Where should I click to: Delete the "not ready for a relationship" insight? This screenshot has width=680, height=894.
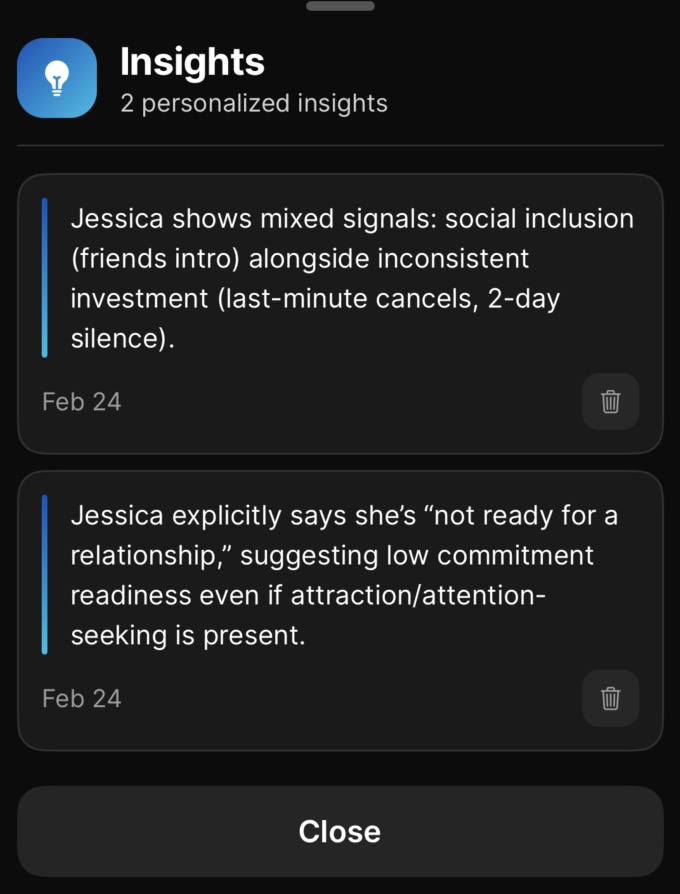click(x=610, y=698)
